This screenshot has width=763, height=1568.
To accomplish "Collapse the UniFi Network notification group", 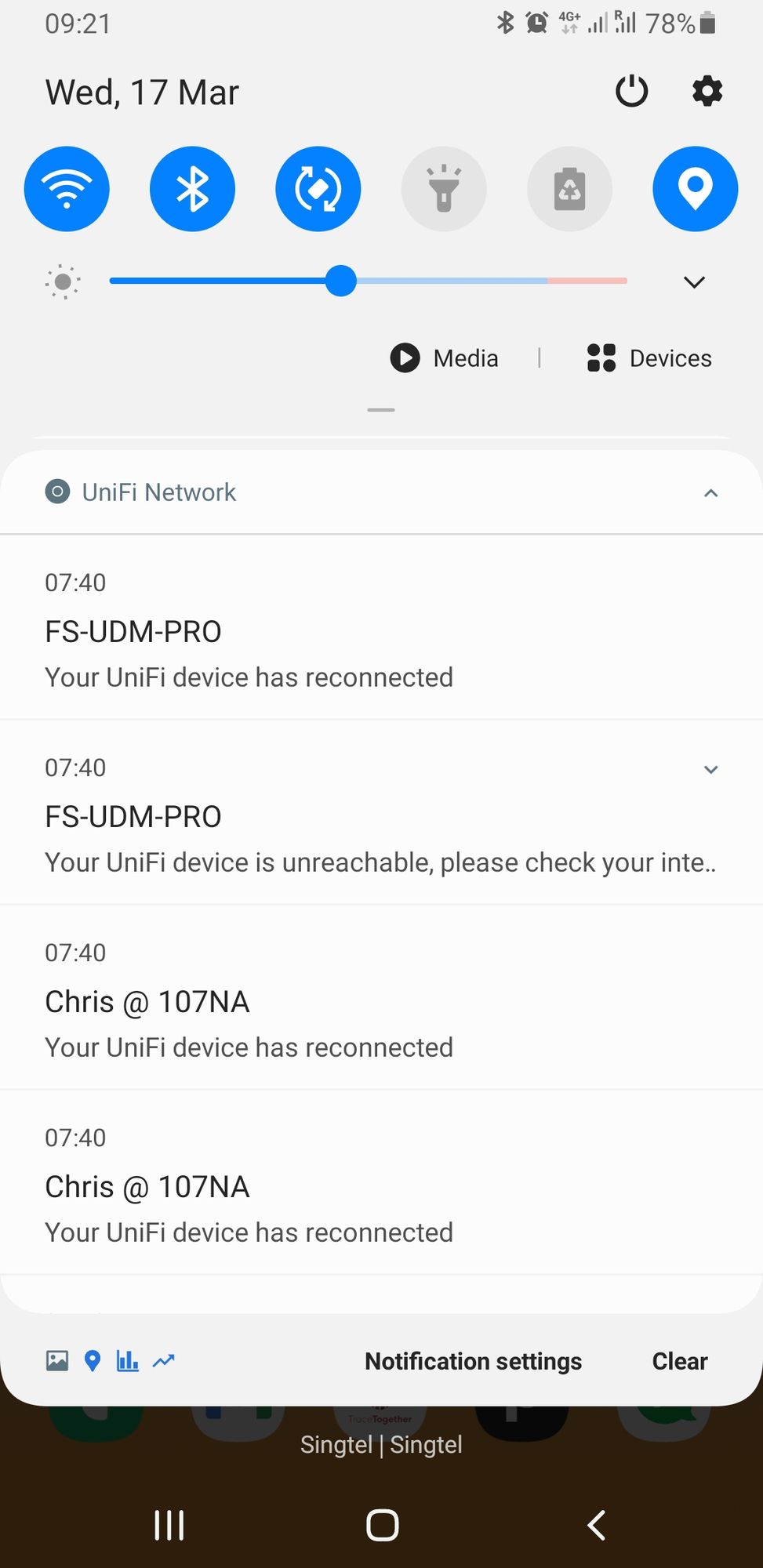I will click(710, 493).
